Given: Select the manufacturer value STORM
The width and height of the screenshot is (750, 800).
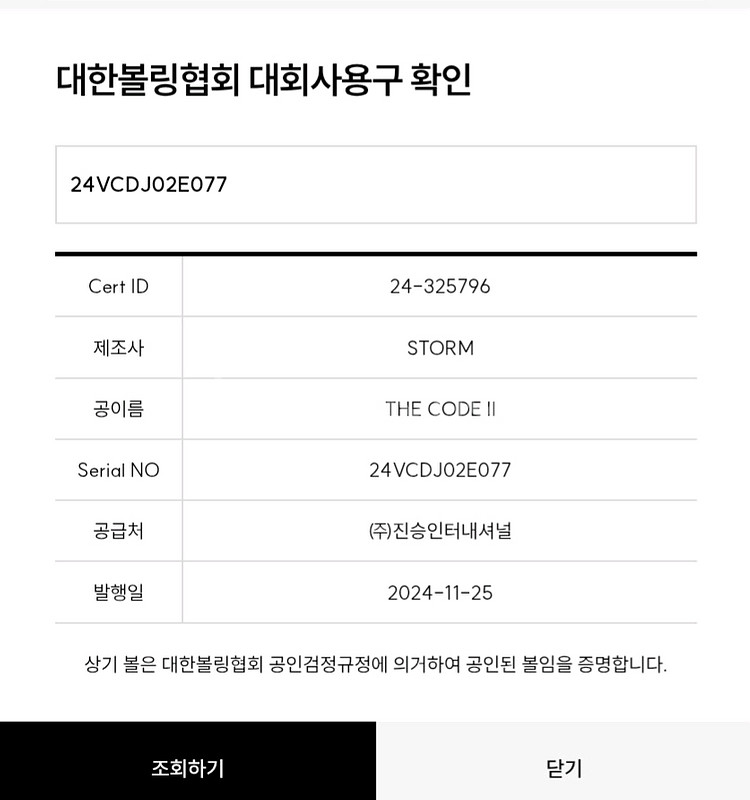Looking at the screenshot, I should click(x=438, y=348).
